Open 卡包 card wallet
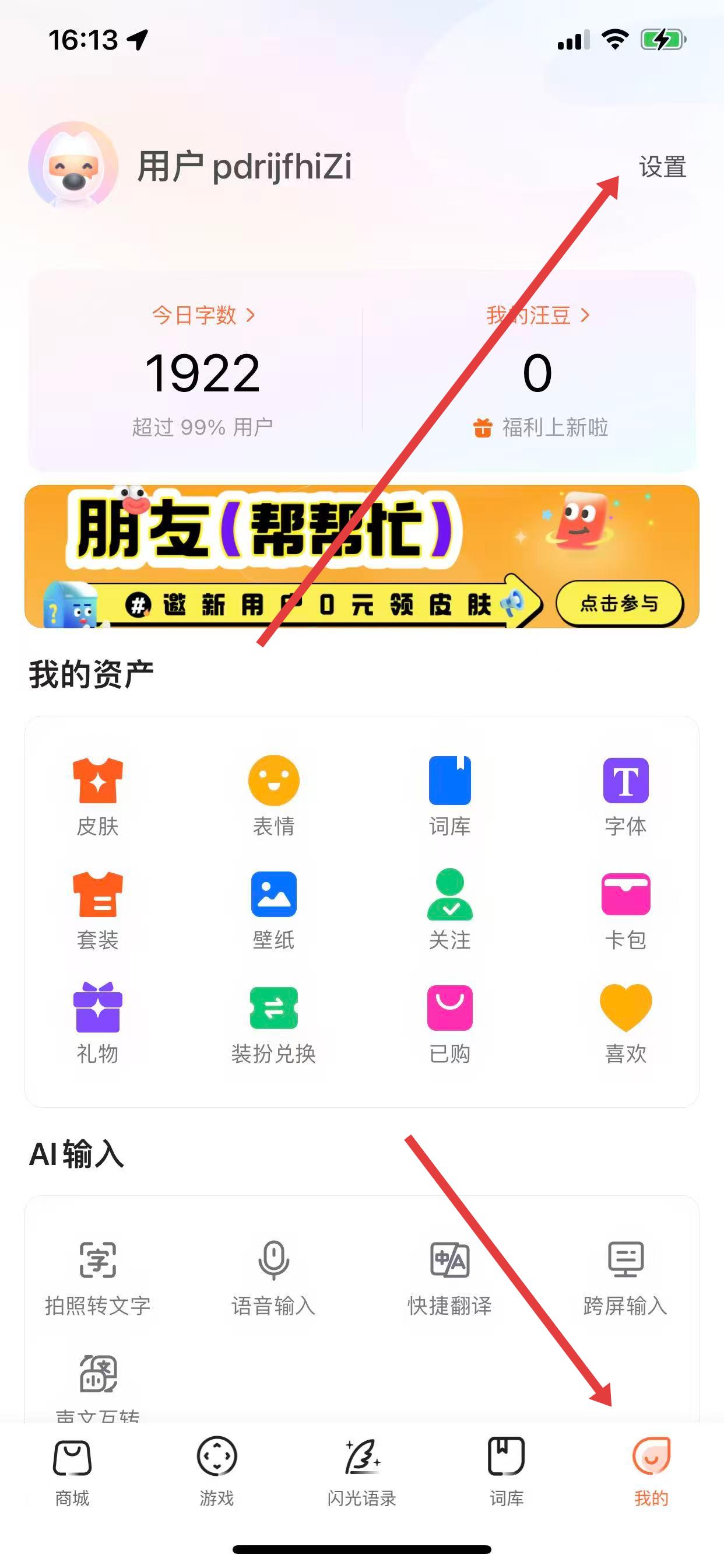This screenshot has width=724, height=1568. (625, 909)
